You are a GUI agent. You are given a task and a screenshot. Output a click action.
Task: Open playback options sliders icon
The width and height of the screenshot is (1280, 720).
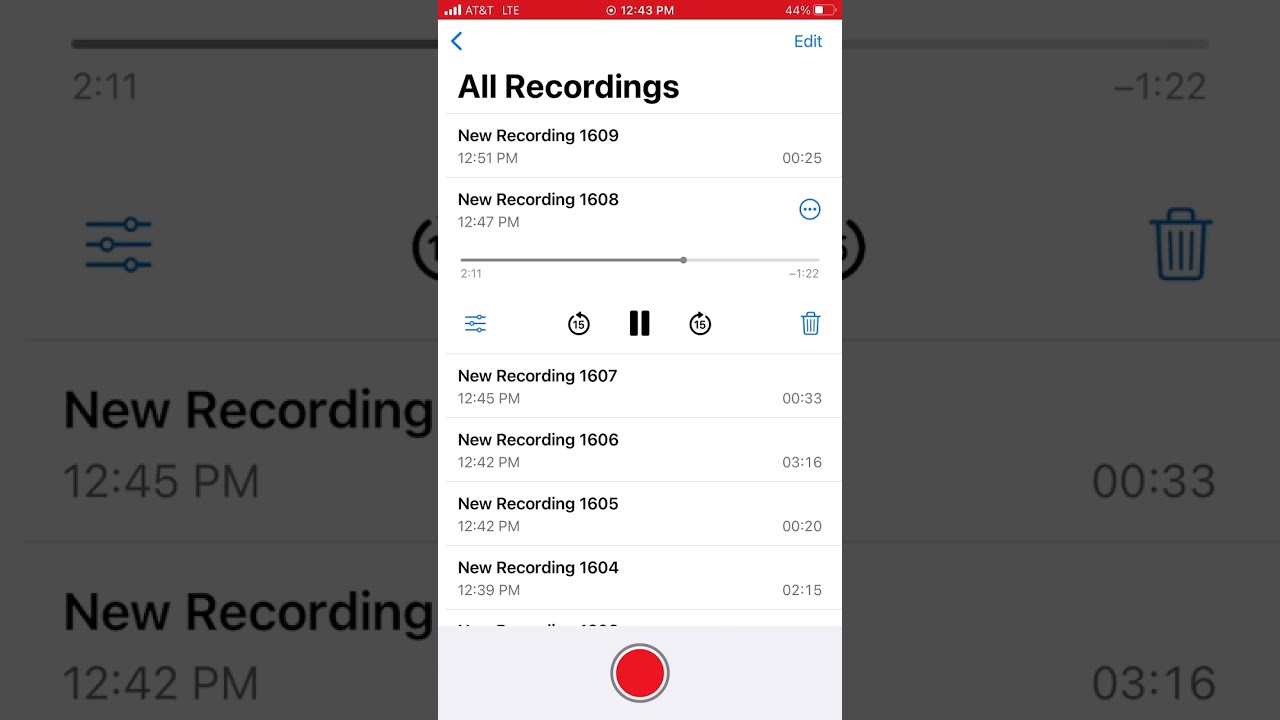[x=475, y=323]
